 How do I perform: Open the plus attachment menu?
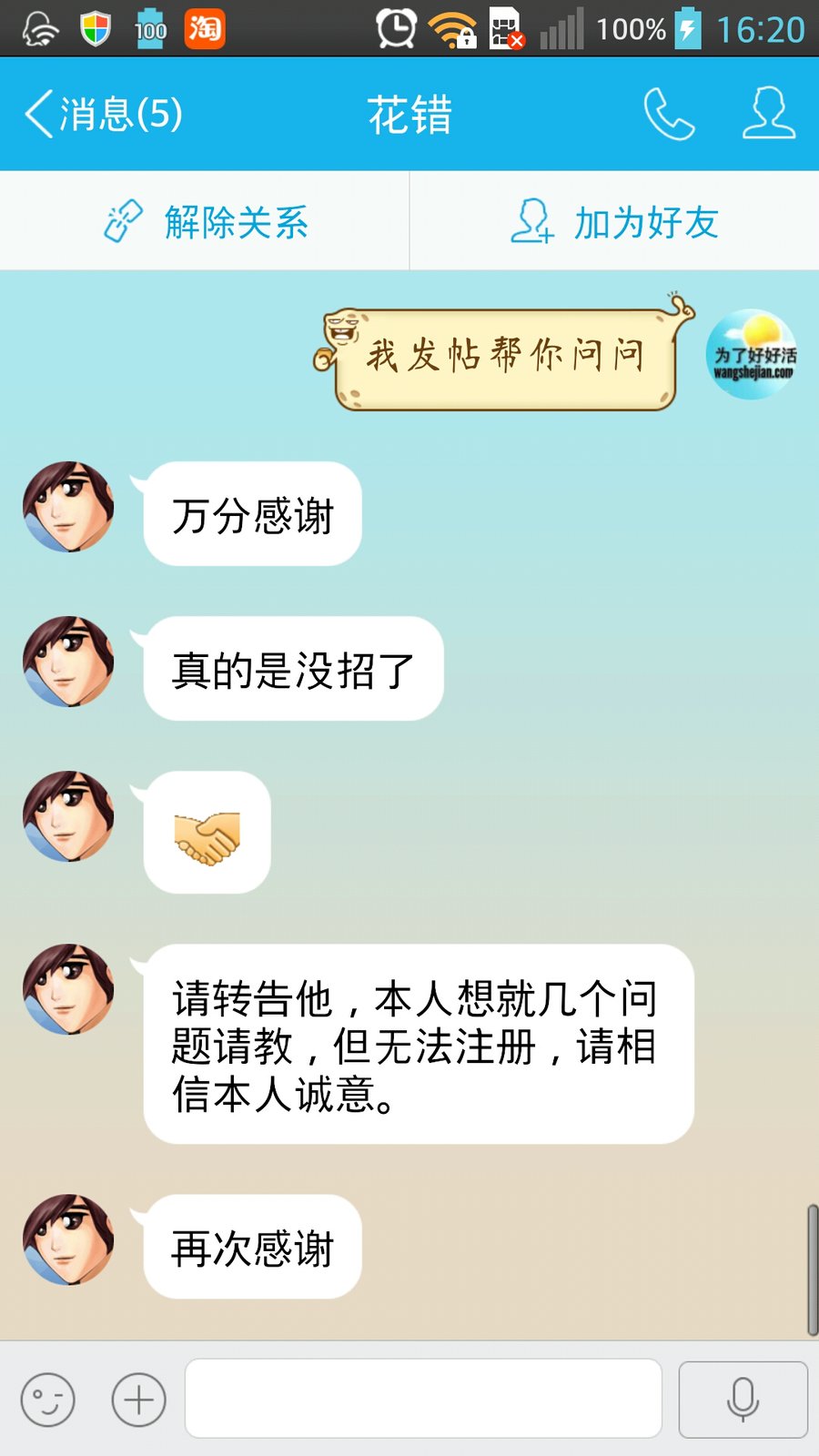[x=138, y=1400]
